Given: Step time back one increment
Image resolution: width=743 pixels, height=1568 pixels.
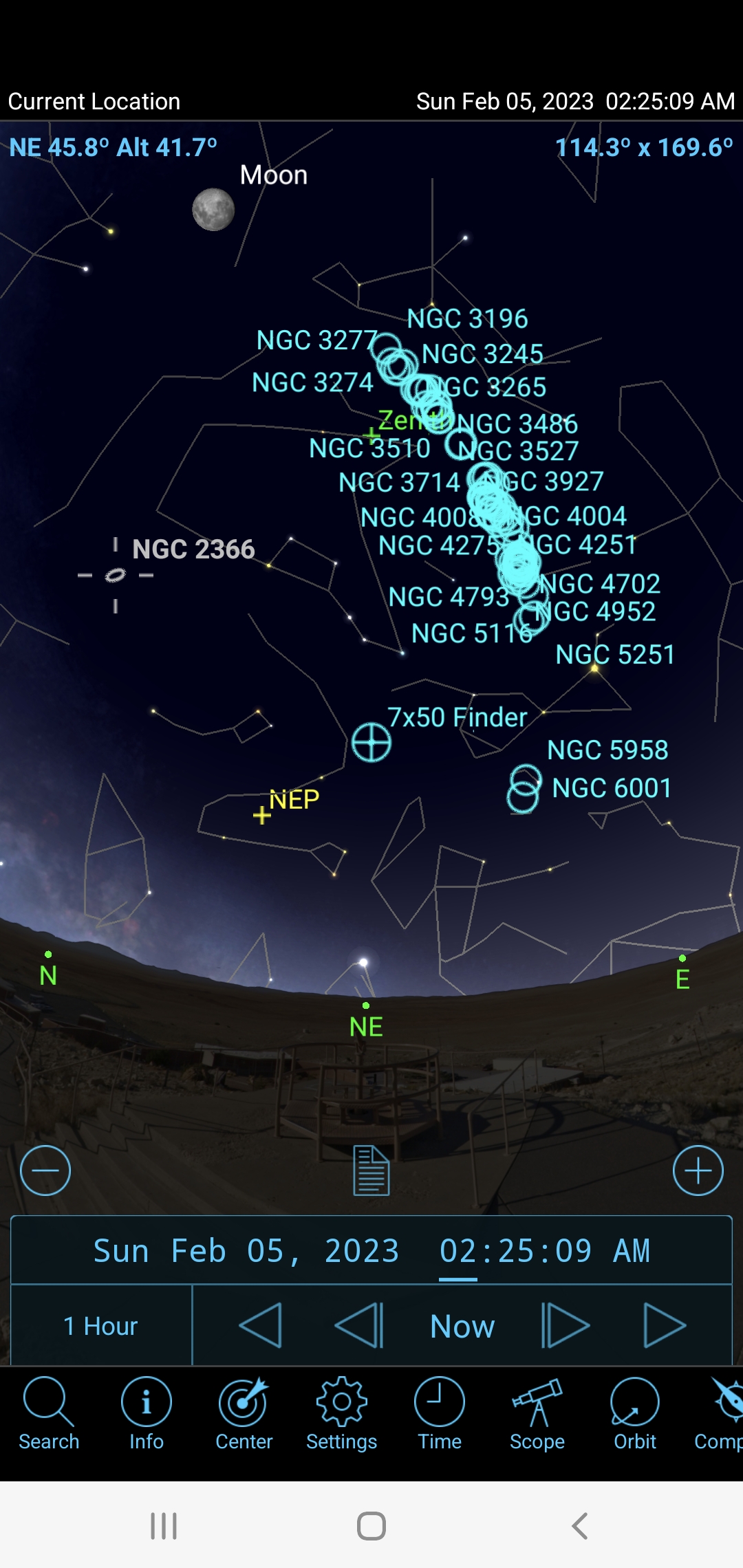Looking at the screenshot, I should 359,1326.
